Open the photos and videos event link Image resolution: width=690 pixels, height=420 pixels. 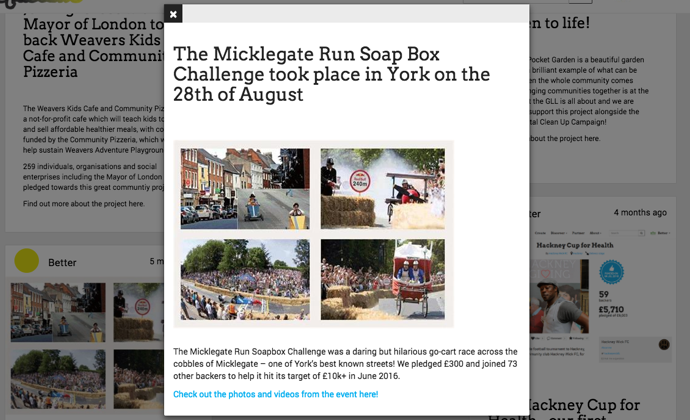click(x=275, y=394)
